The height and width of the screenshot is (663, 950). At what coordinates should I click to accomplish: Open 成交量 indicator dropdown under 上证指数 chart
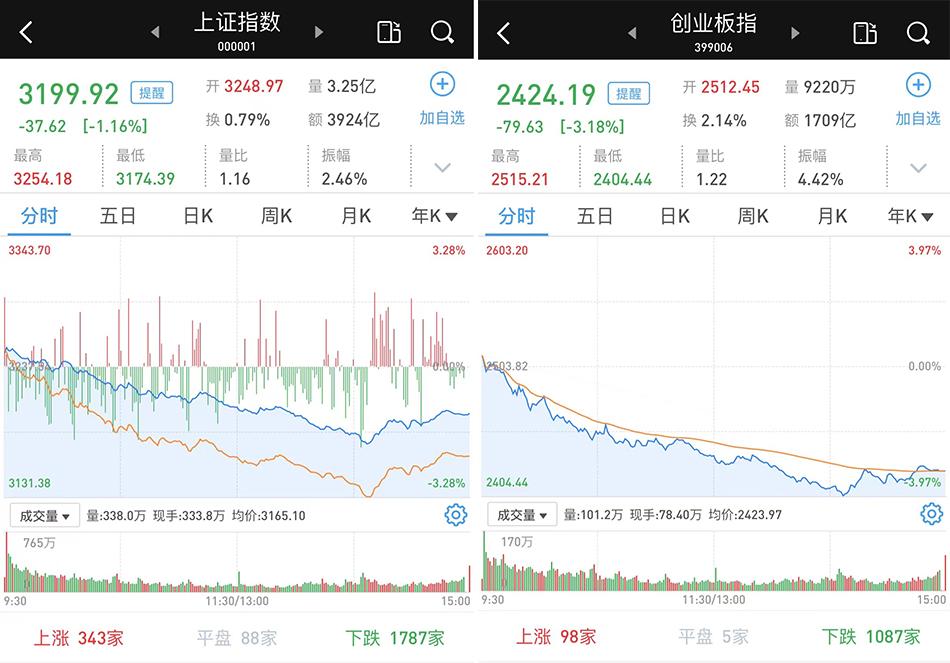(45, 516)
